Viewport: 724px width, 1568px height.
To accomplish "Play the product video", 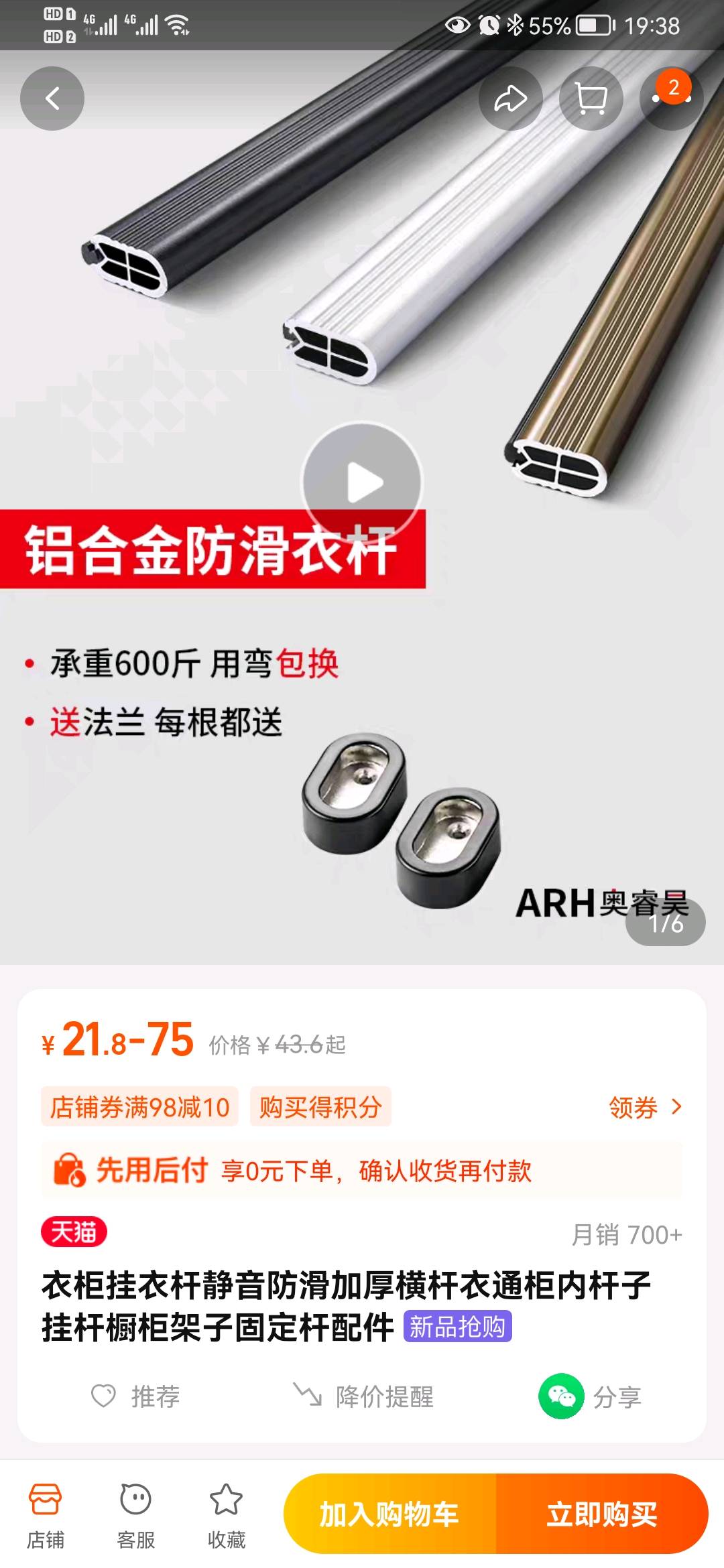I will pos(363,482).
